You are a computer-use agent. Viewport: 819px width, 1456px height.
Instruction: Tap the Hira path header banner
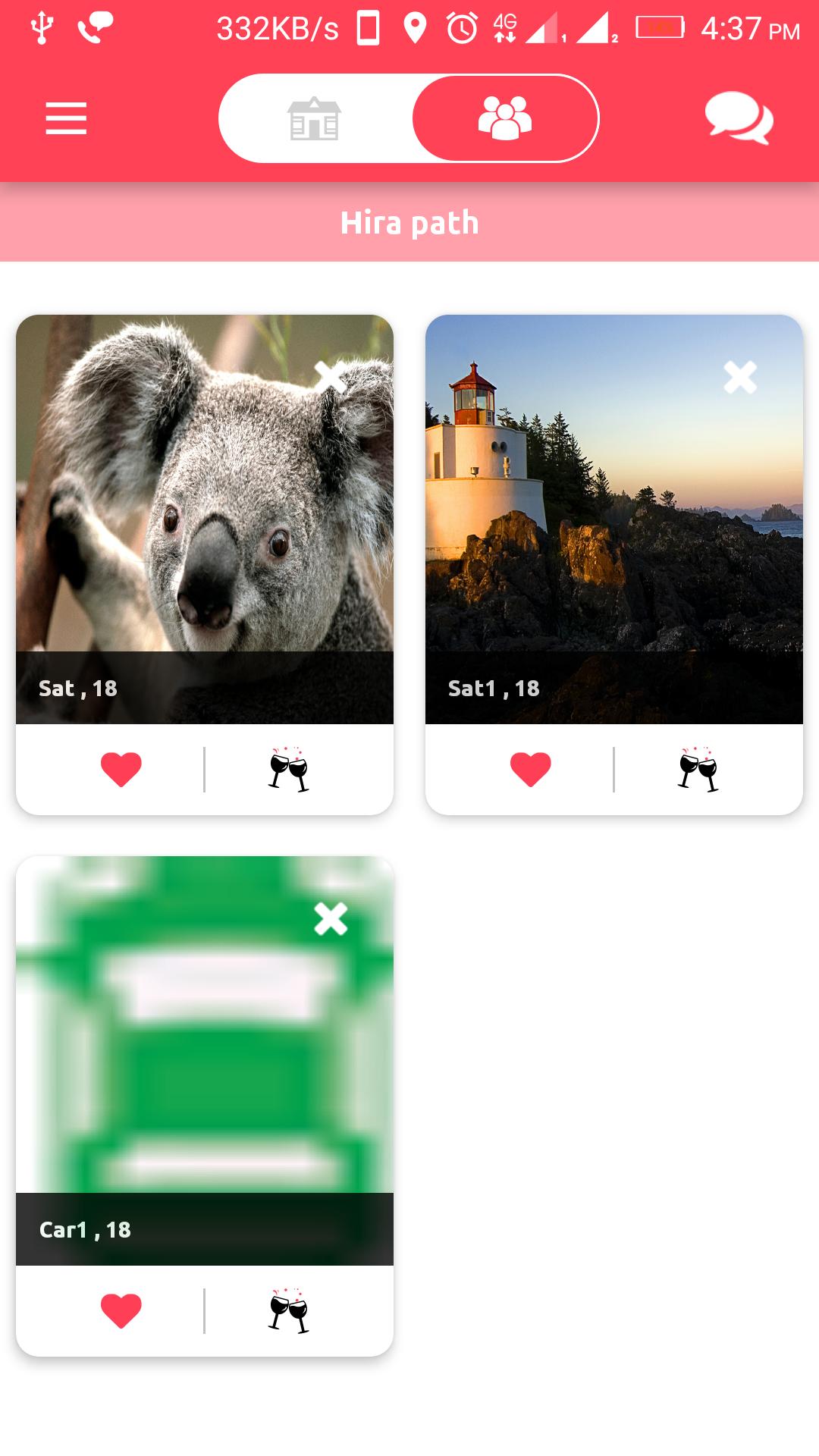pyautogui.click(x=409, y=221)
